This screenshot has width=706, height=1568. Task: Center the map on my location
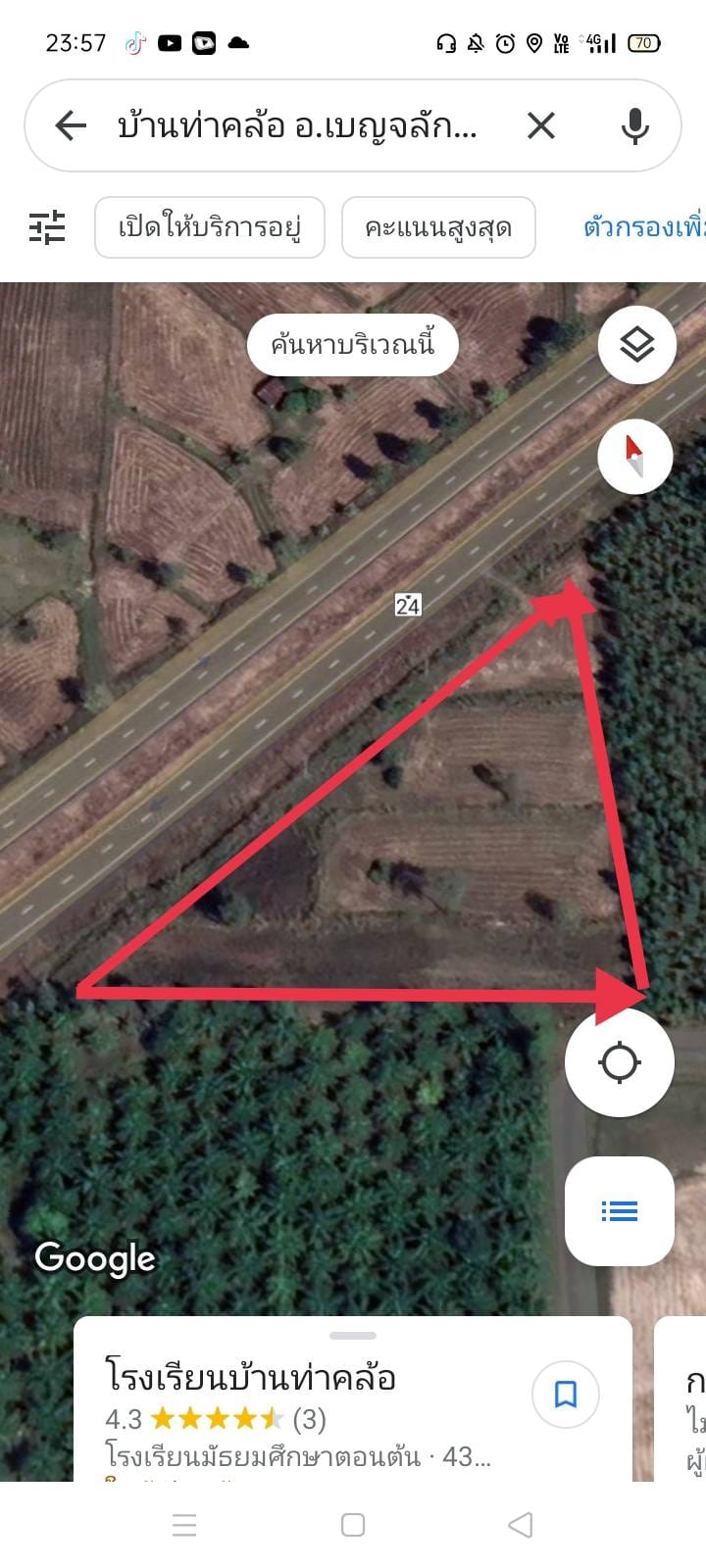(x=620, y=1062)
